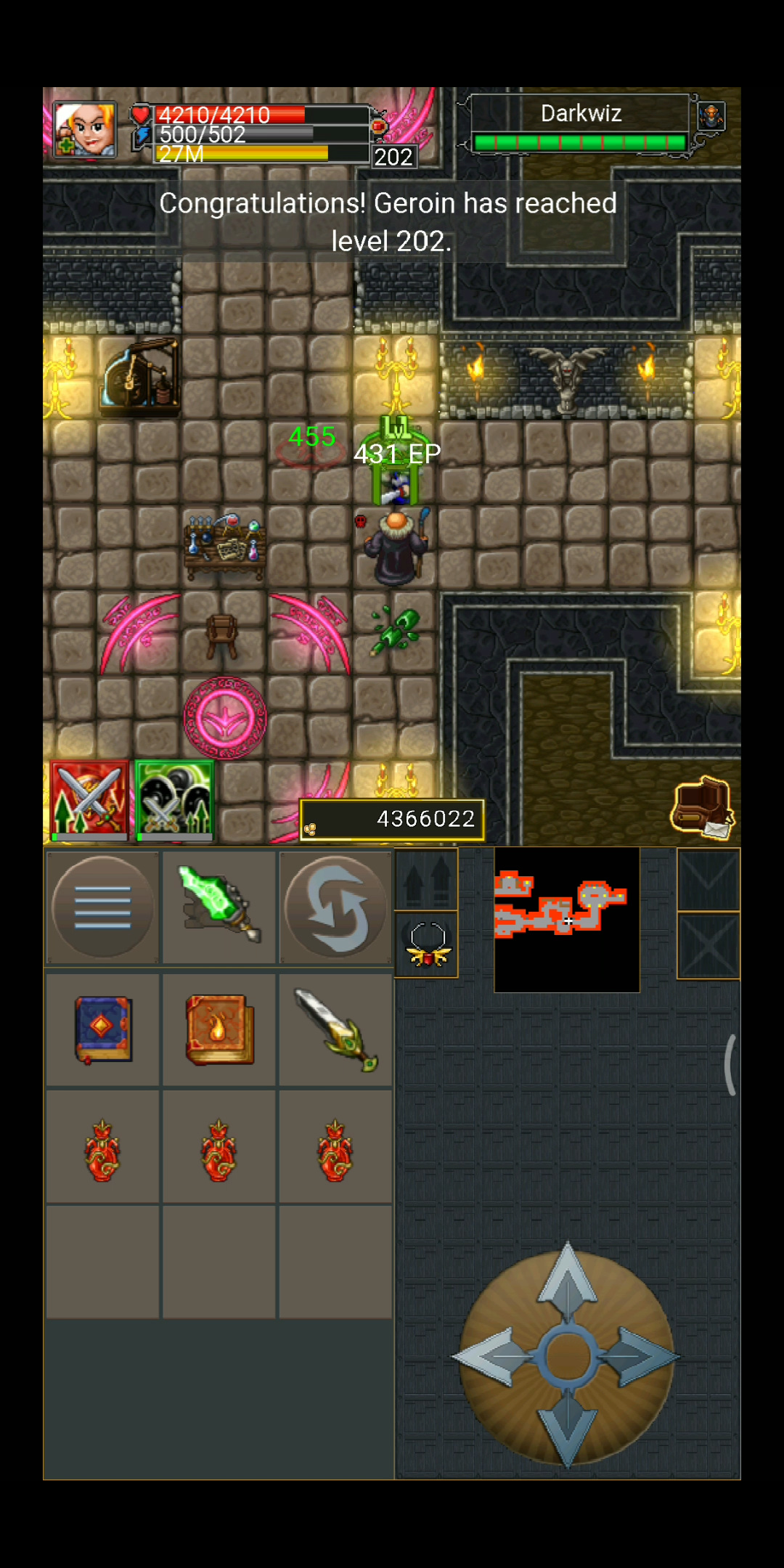Activate the green crossed swords skill
The width and height of the screenshot is (784, 1568).
174,799
